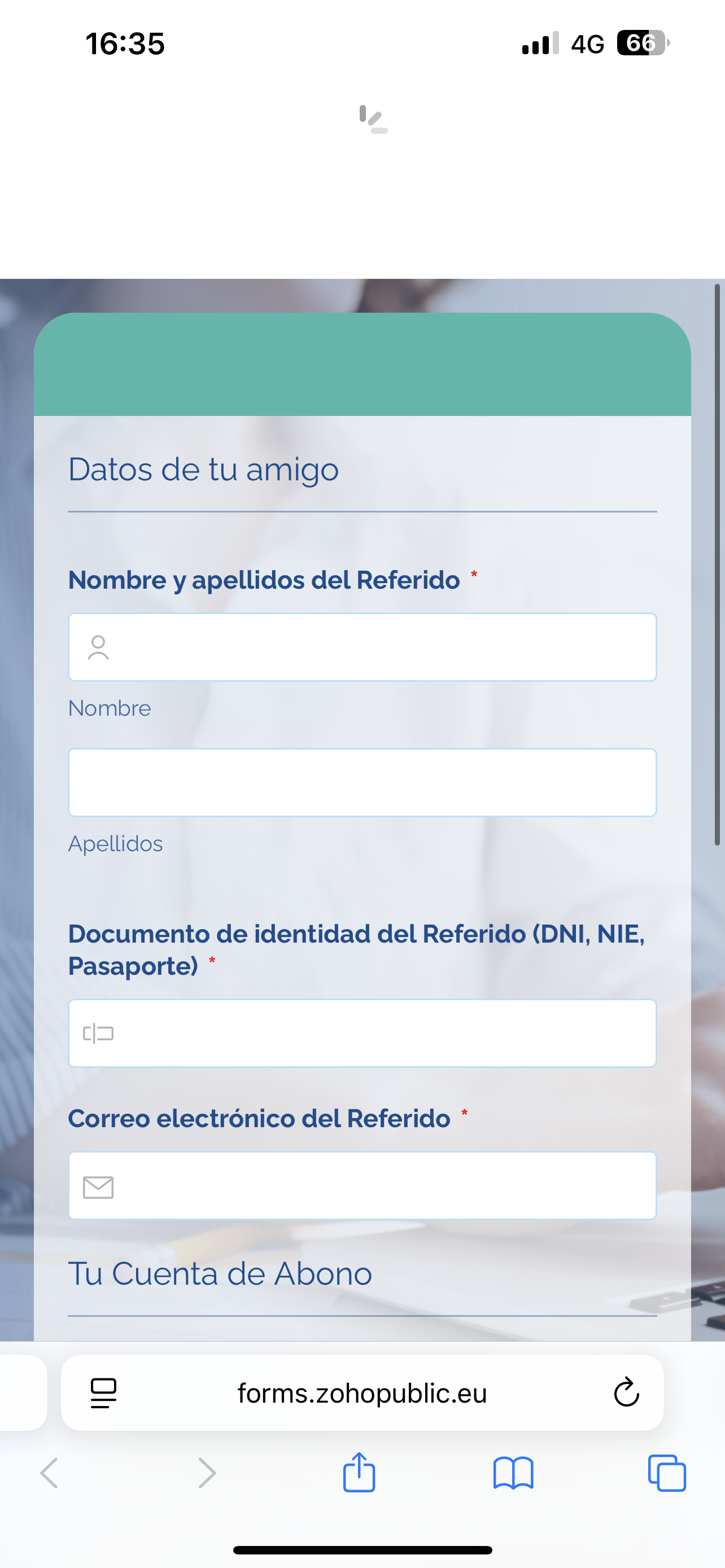This screenshot has height=1568, width=725.
Task: Enter the Correo electrónico del Referido field
Action: [x=362, y=1186]
